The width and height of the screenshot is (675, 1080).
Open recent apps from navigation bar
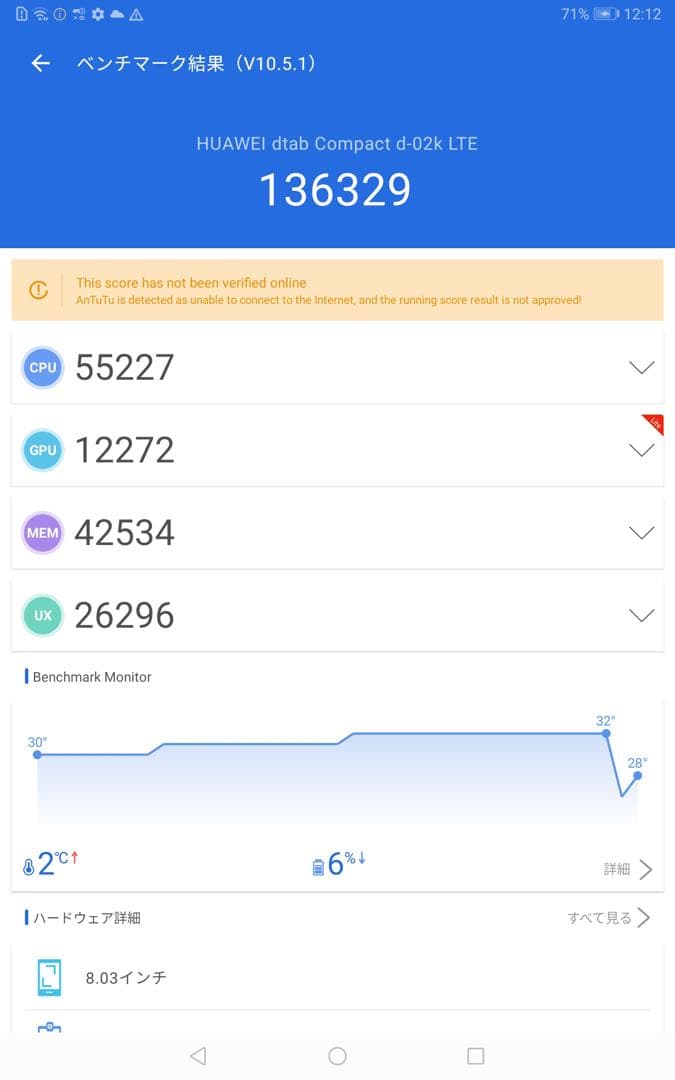point(476,1056)
